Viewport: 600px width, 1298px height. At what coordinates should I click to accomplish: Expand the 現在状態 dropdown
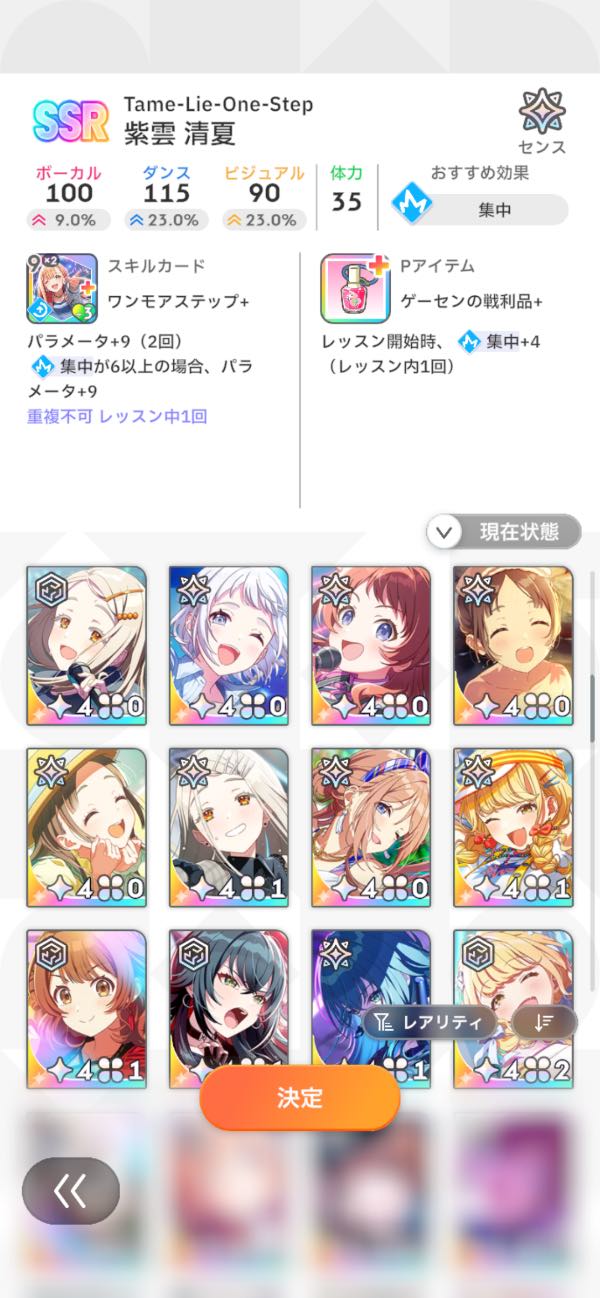tap(504, 532)
